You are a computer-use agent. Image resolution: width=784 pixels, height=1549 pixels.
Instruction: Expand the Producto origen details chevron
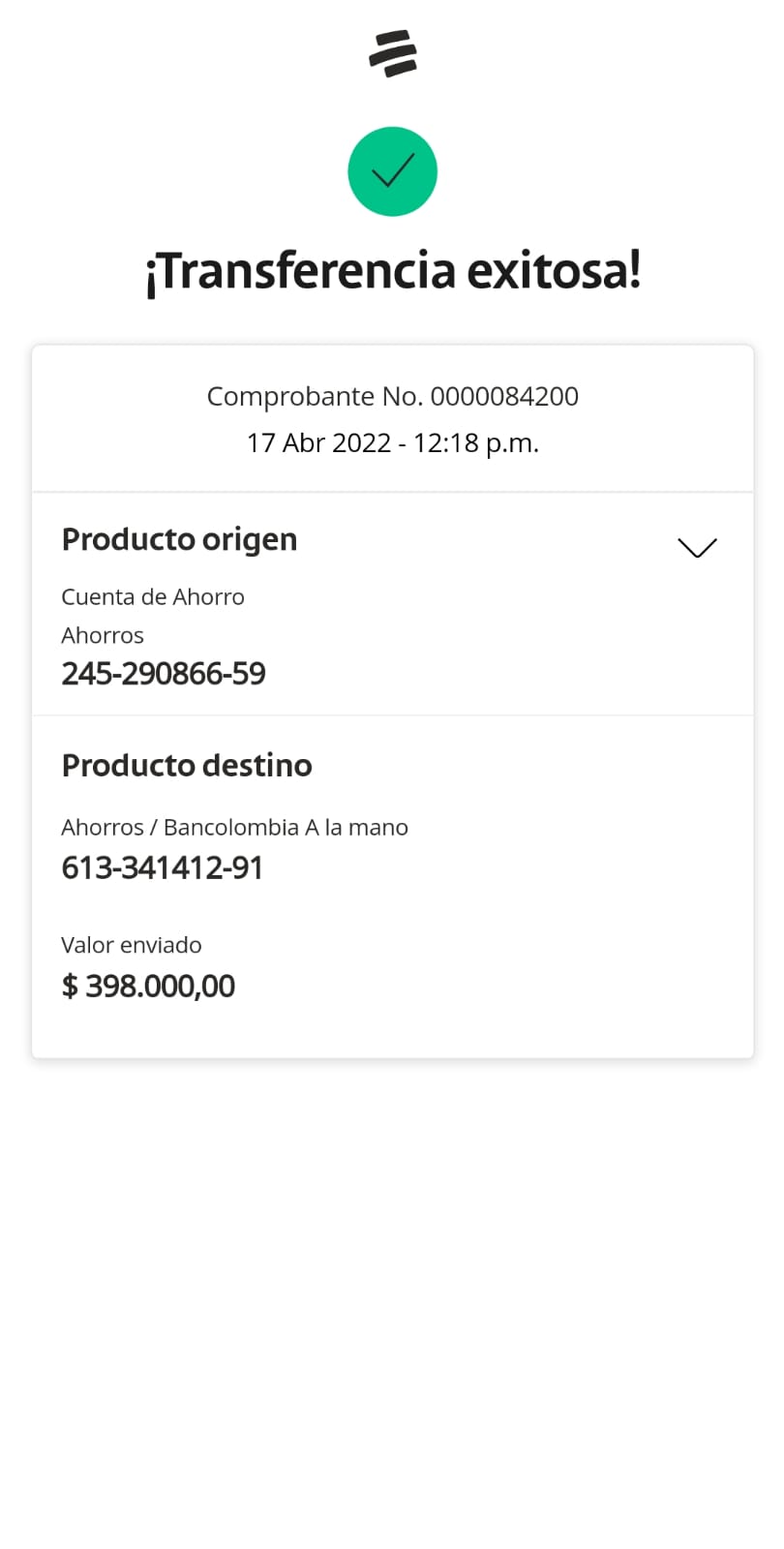(x=697, y=548)
